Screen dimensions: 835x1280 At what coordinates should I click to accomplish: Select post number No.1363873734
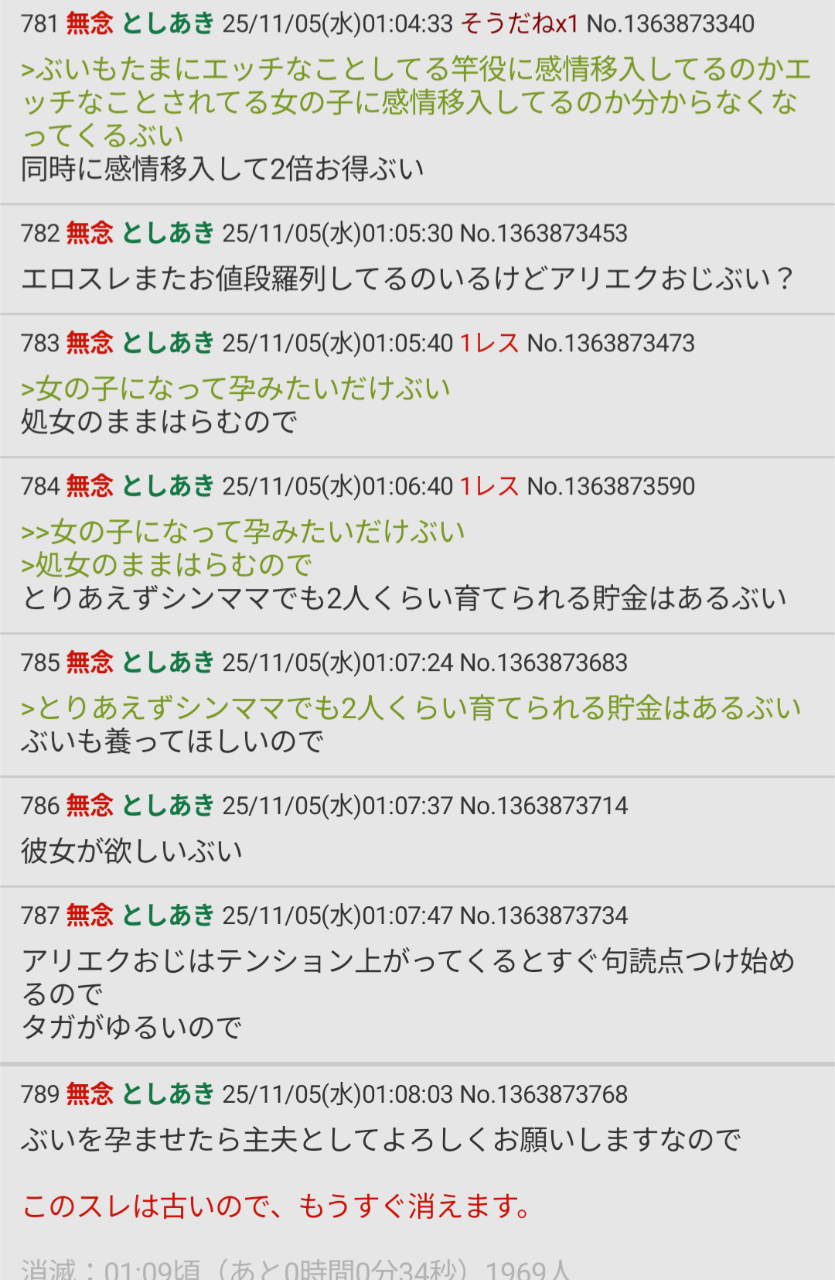coord(543,915)
